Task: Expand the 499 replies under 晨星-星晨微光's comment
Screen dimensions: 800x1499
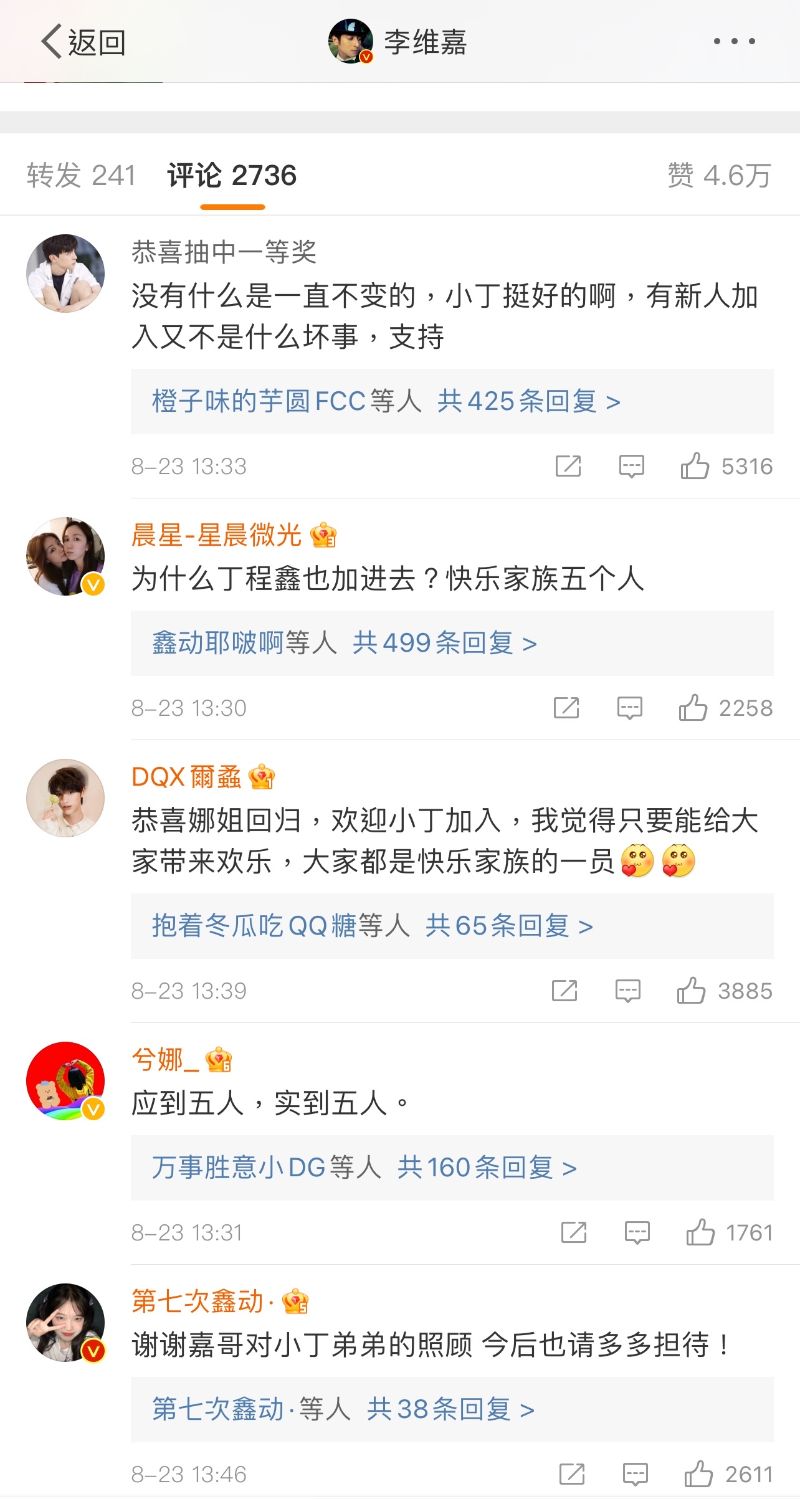Action: point(445,643)
